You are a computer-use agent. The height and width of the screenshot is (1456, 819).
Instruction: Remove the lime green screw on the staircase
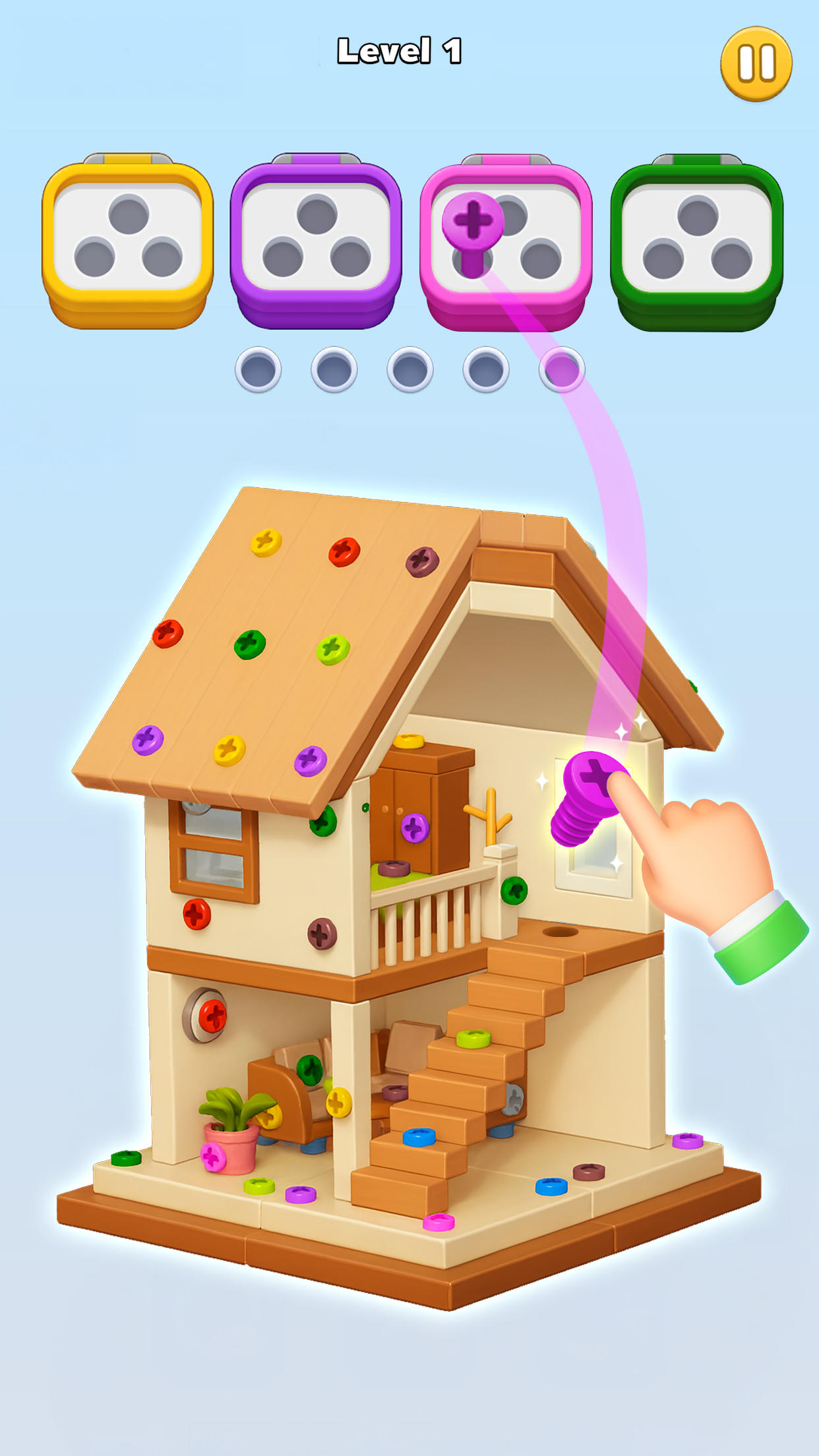click(473, 1039)
